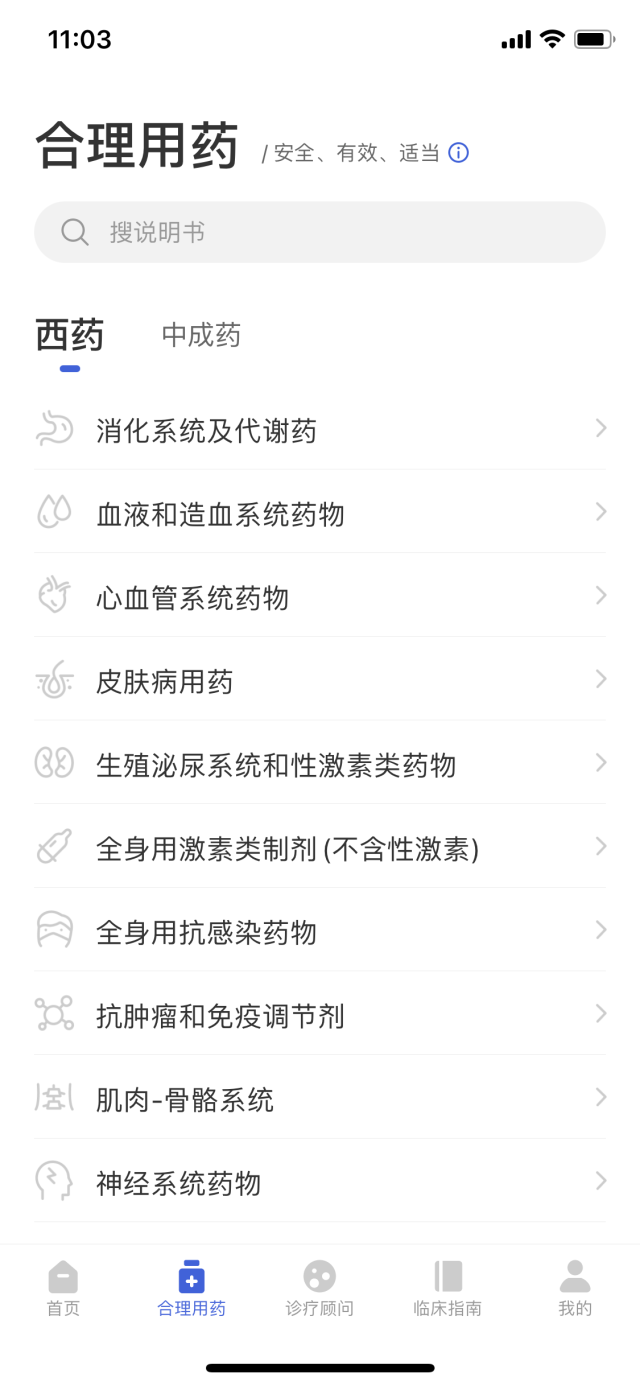Image resolution: width=640 pixels, height=1386 pixels.
Task: Tap the info icon beside 安全、有效、适当
Action: 459,153
